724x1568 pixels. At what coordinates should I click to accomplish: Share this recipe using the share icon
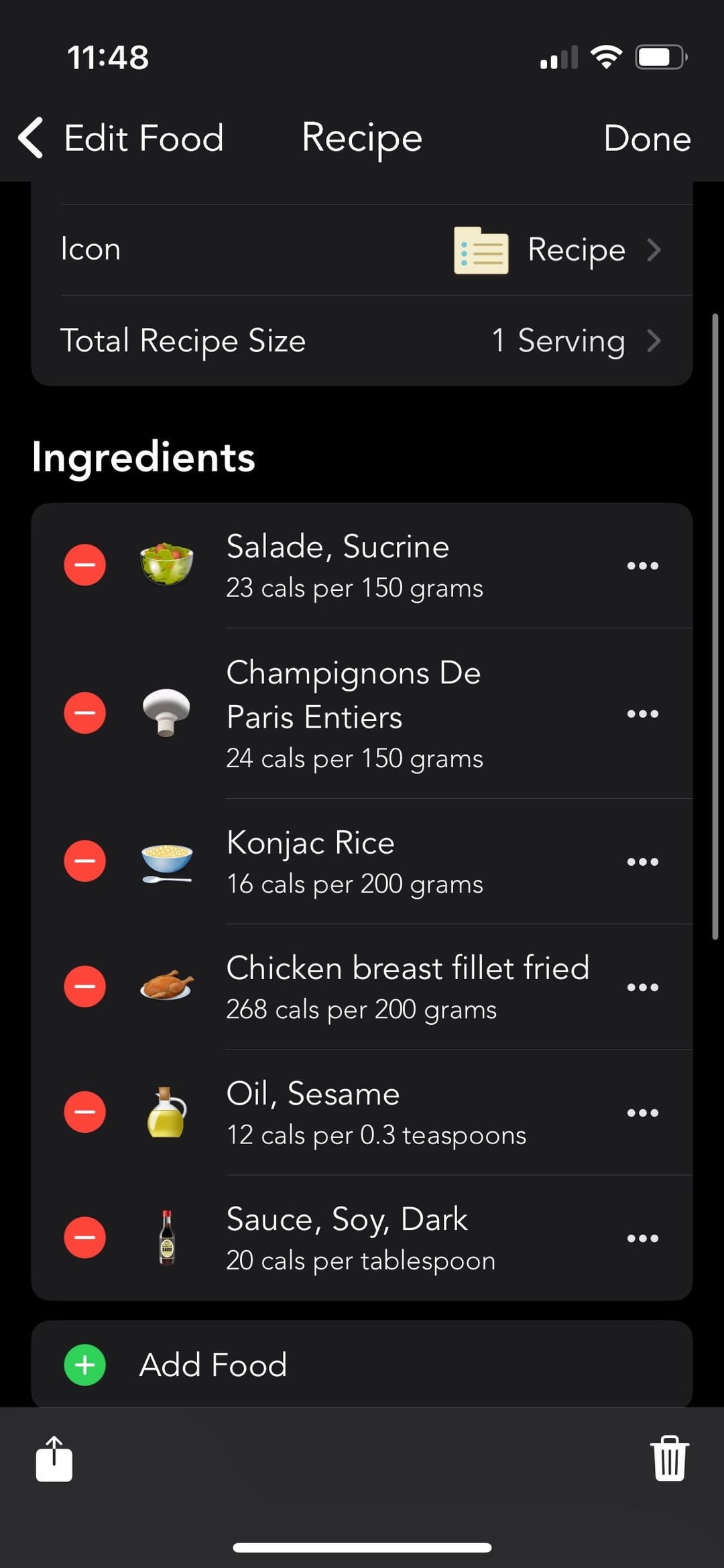point(54,1458)
